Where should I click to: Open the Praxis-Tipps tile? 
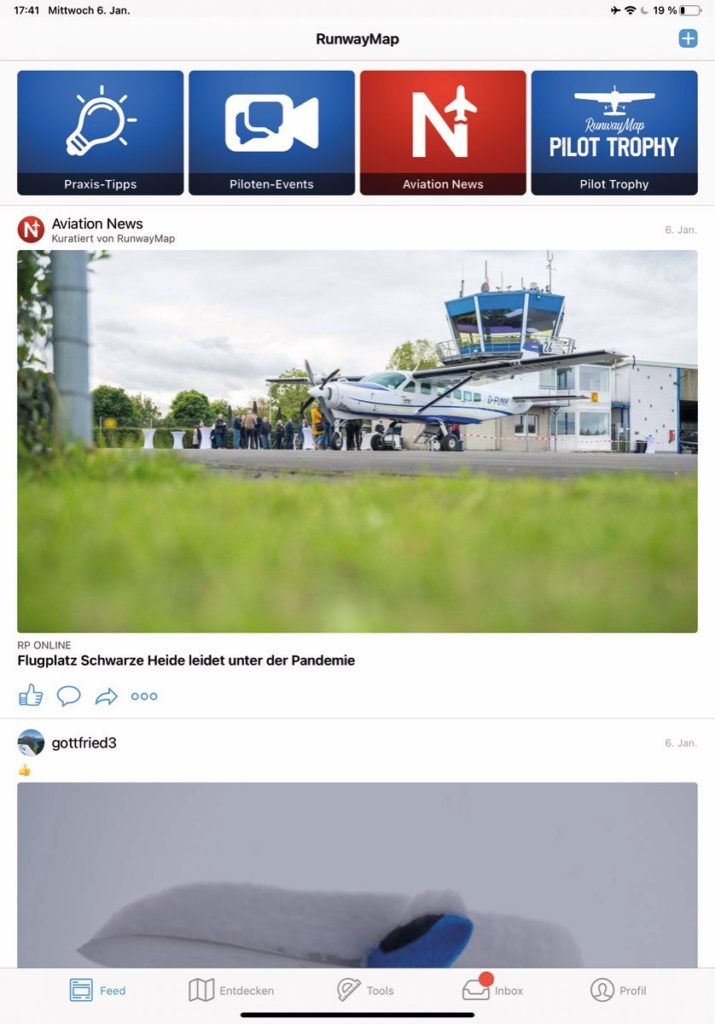click(x=100, y=132)
